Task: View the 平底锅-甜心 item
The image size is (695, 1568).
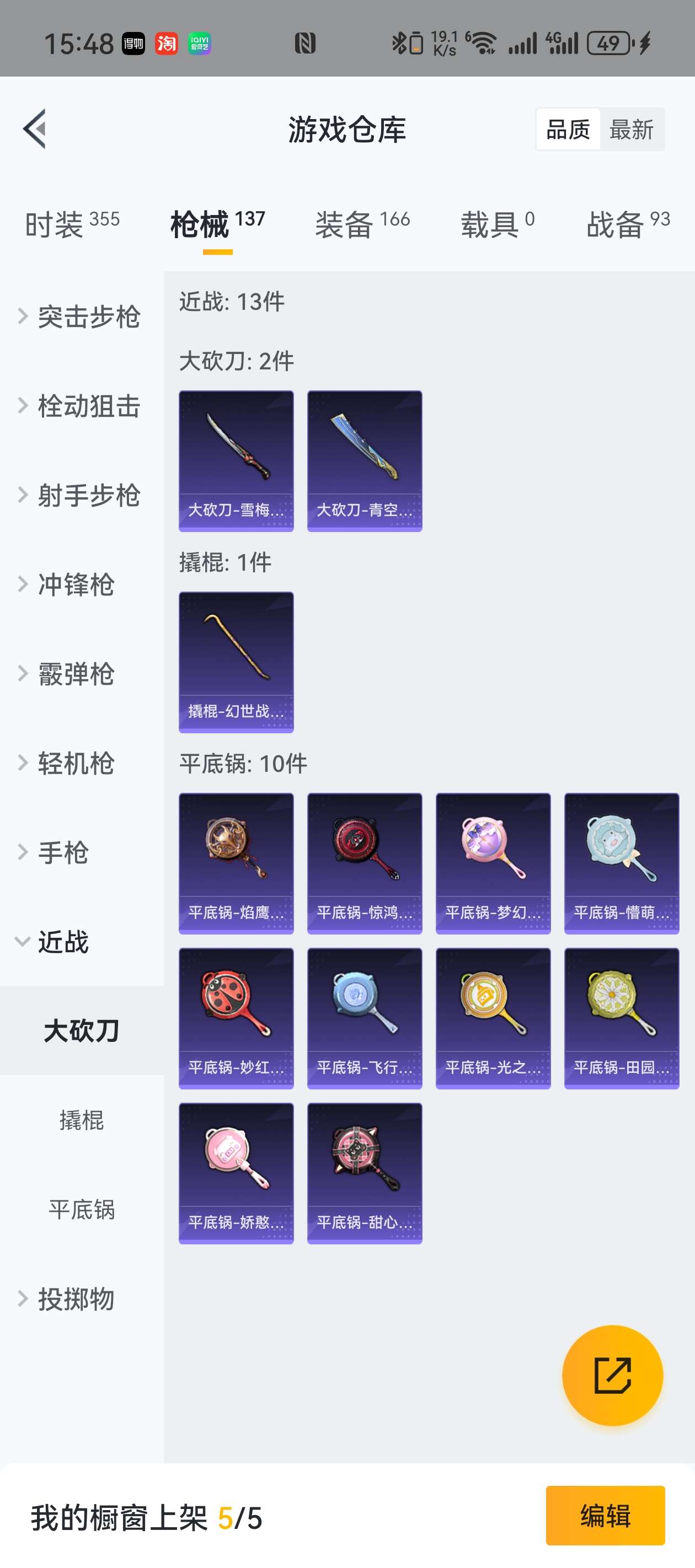Action: (364, 1173)
